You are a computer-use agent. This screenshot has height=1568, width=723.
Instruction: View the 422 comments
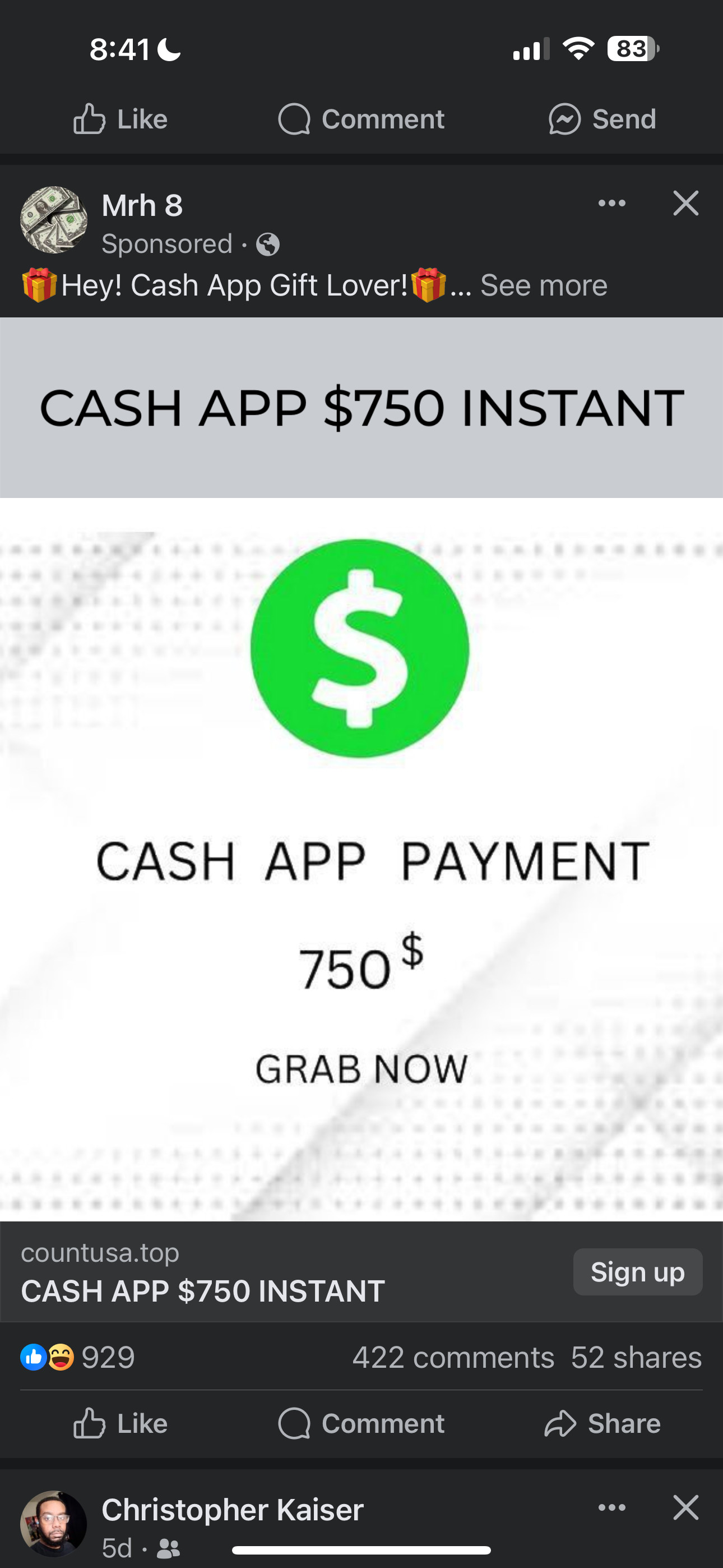[x=453, y=1357]
